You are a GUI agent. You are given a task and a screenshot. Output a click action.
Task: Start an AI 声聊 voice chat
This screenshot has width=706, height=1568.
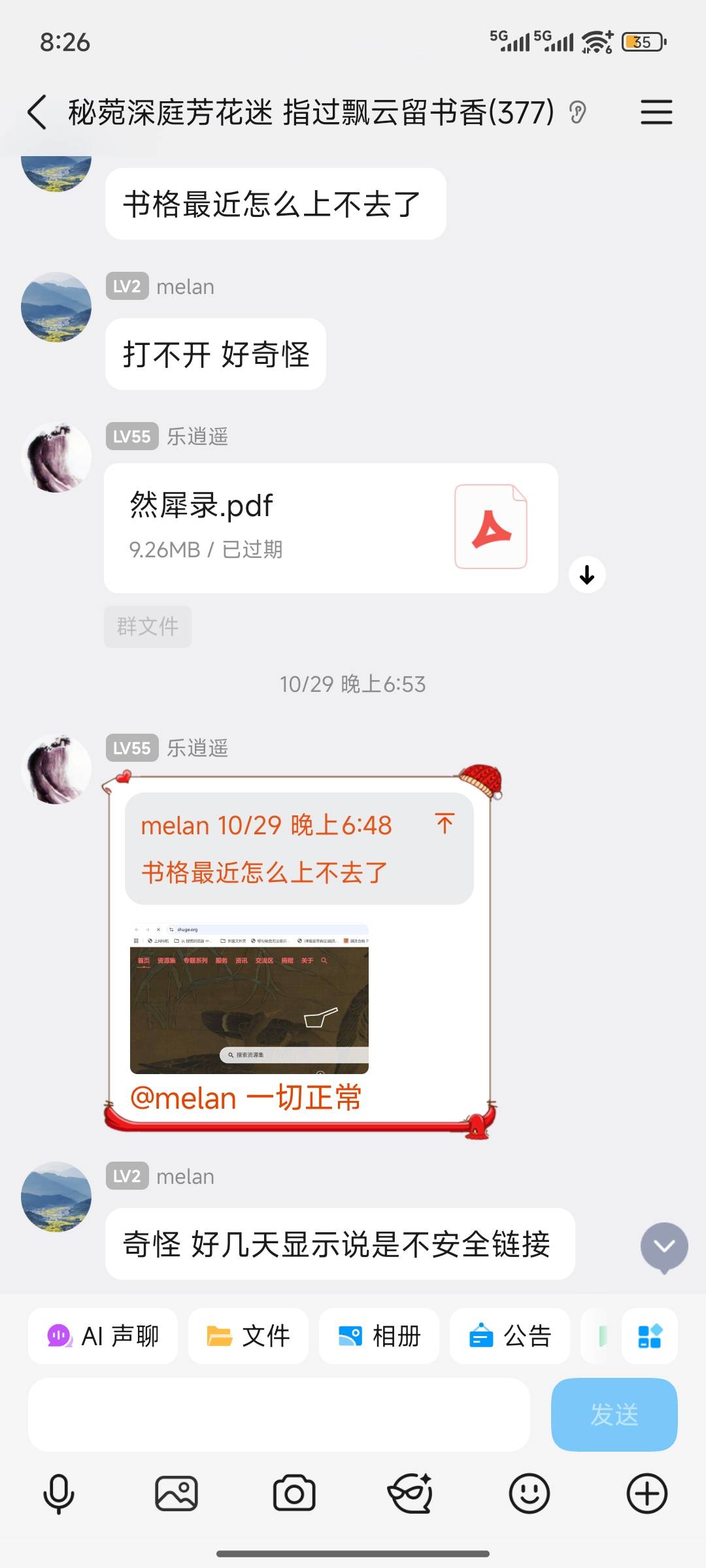101,1336
